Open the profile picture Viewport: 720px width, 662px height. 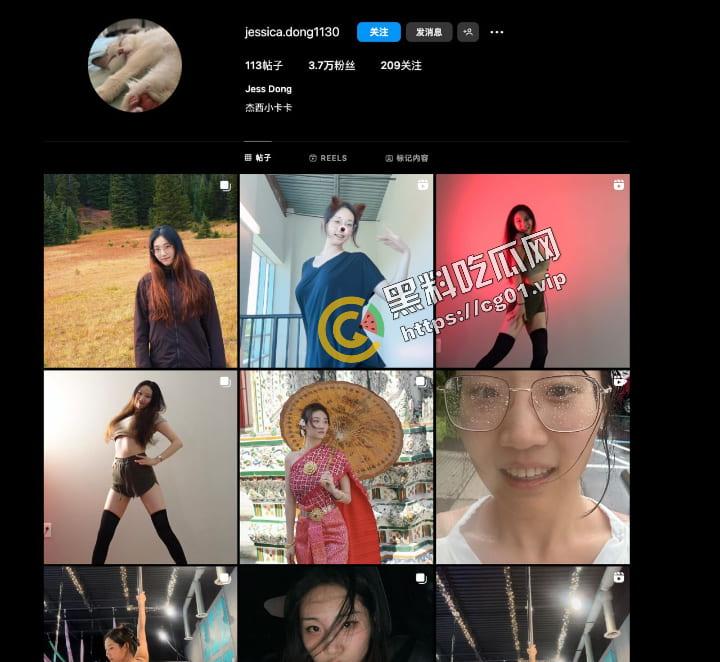(135, 65)
